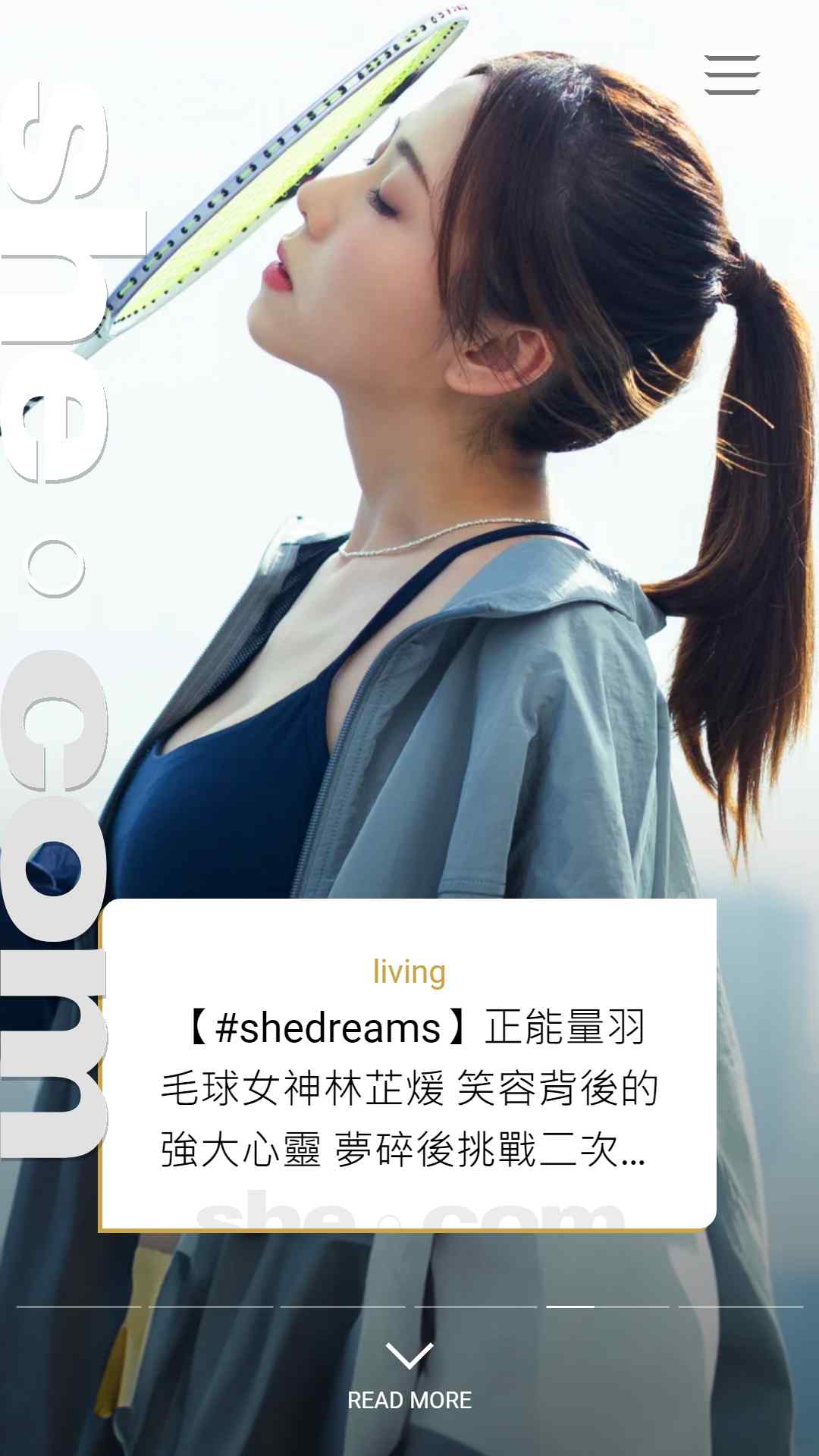Open the living category link
The width and height of the screenshot is (819, 1456).
point(409,972)
